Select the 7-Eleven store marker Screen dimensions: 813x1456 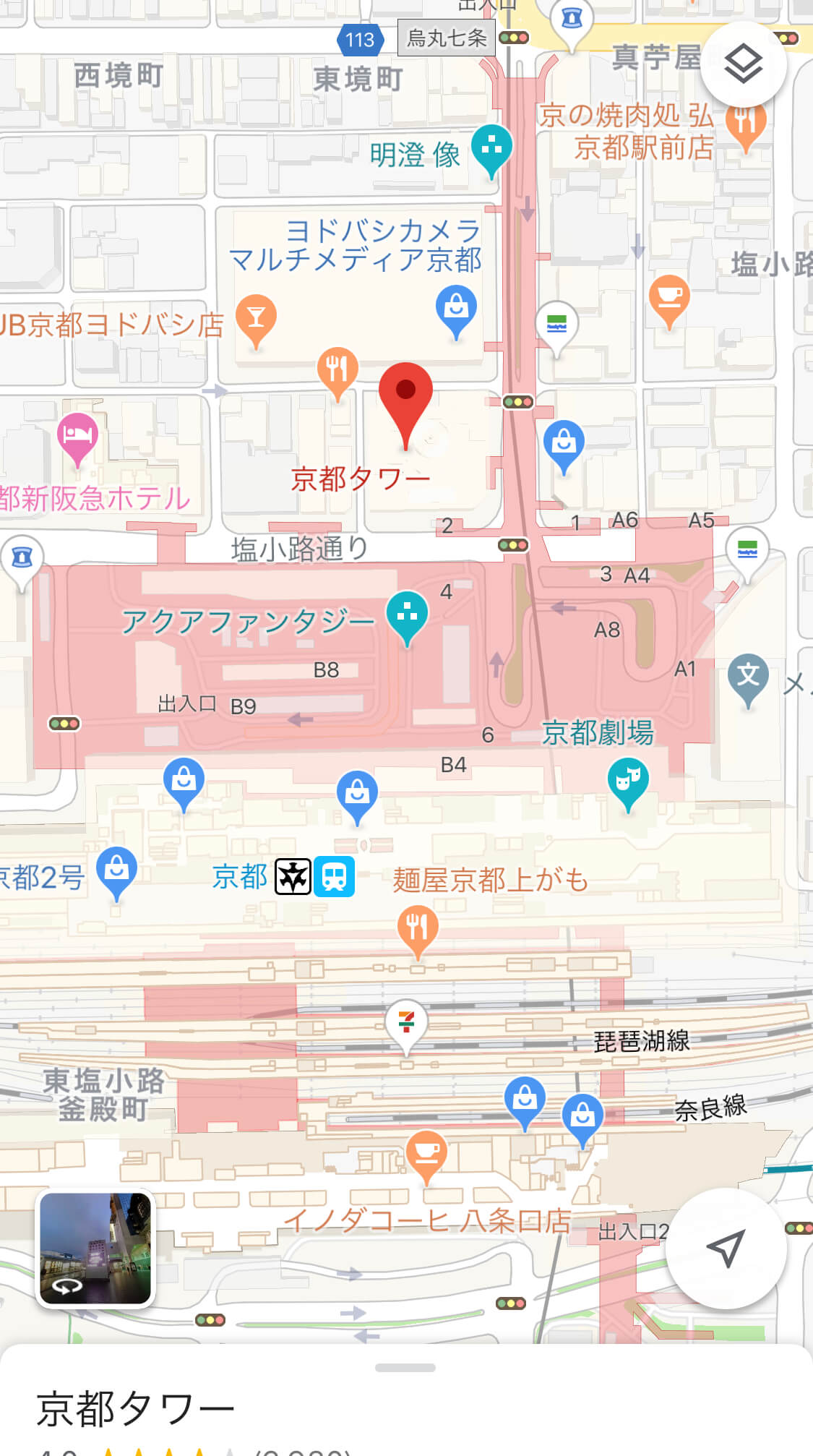coord(406,1022)
